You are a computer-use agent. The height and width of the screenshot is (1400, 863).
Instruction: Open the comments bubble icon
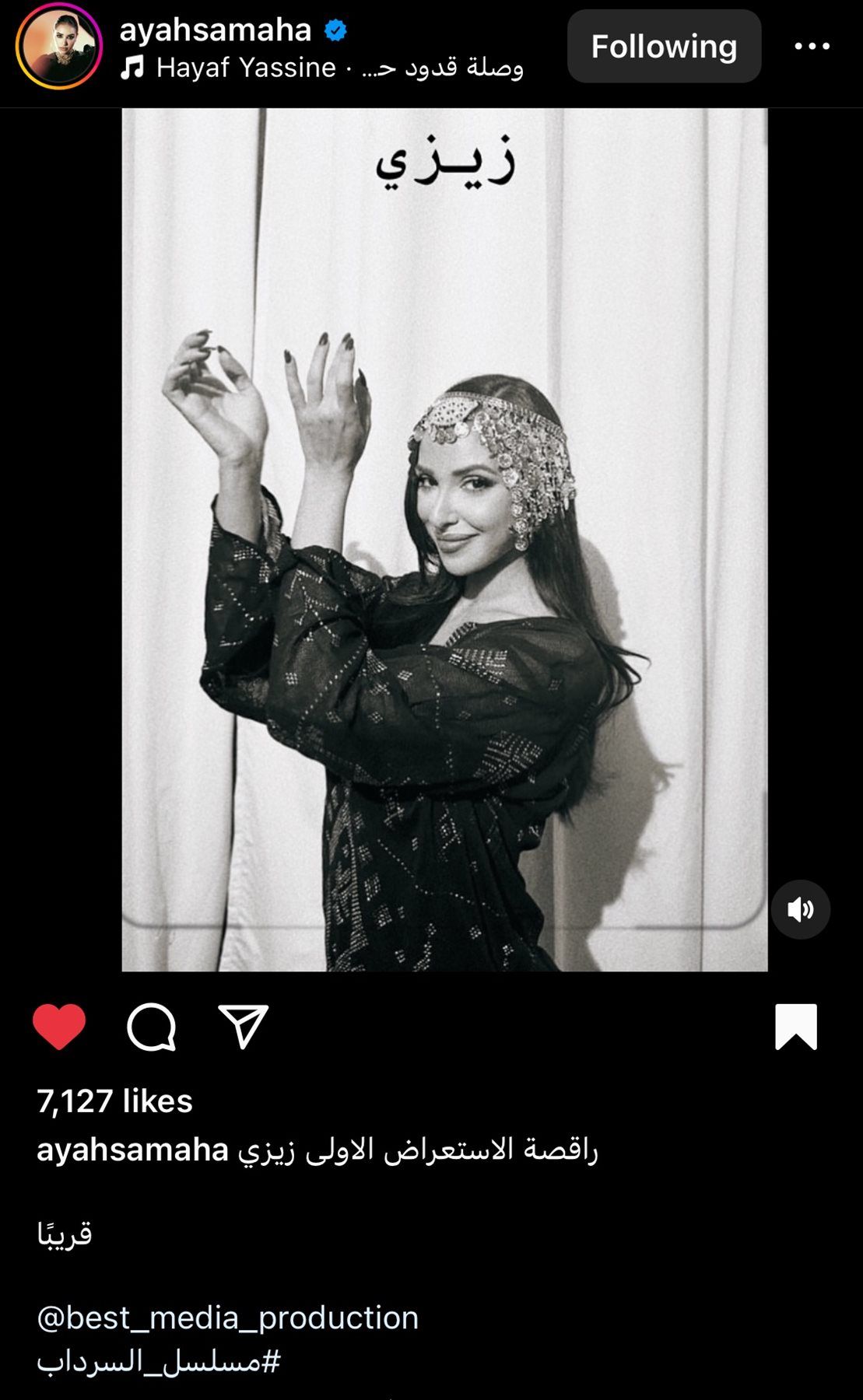point(152,1027)
